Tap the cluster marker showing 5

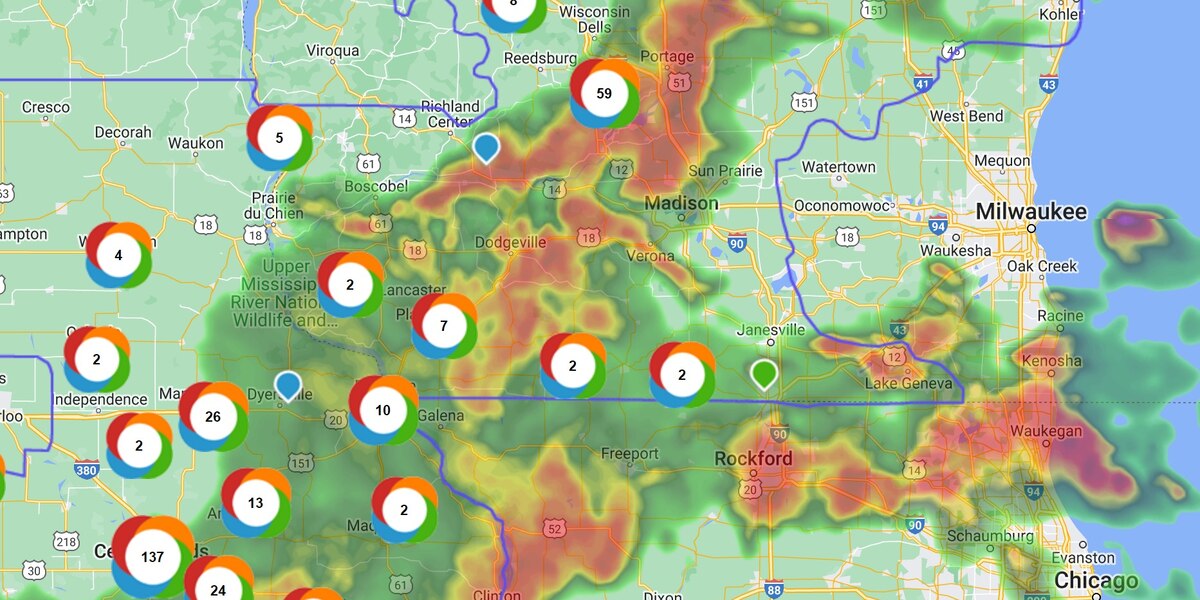(x=279, y=138)
